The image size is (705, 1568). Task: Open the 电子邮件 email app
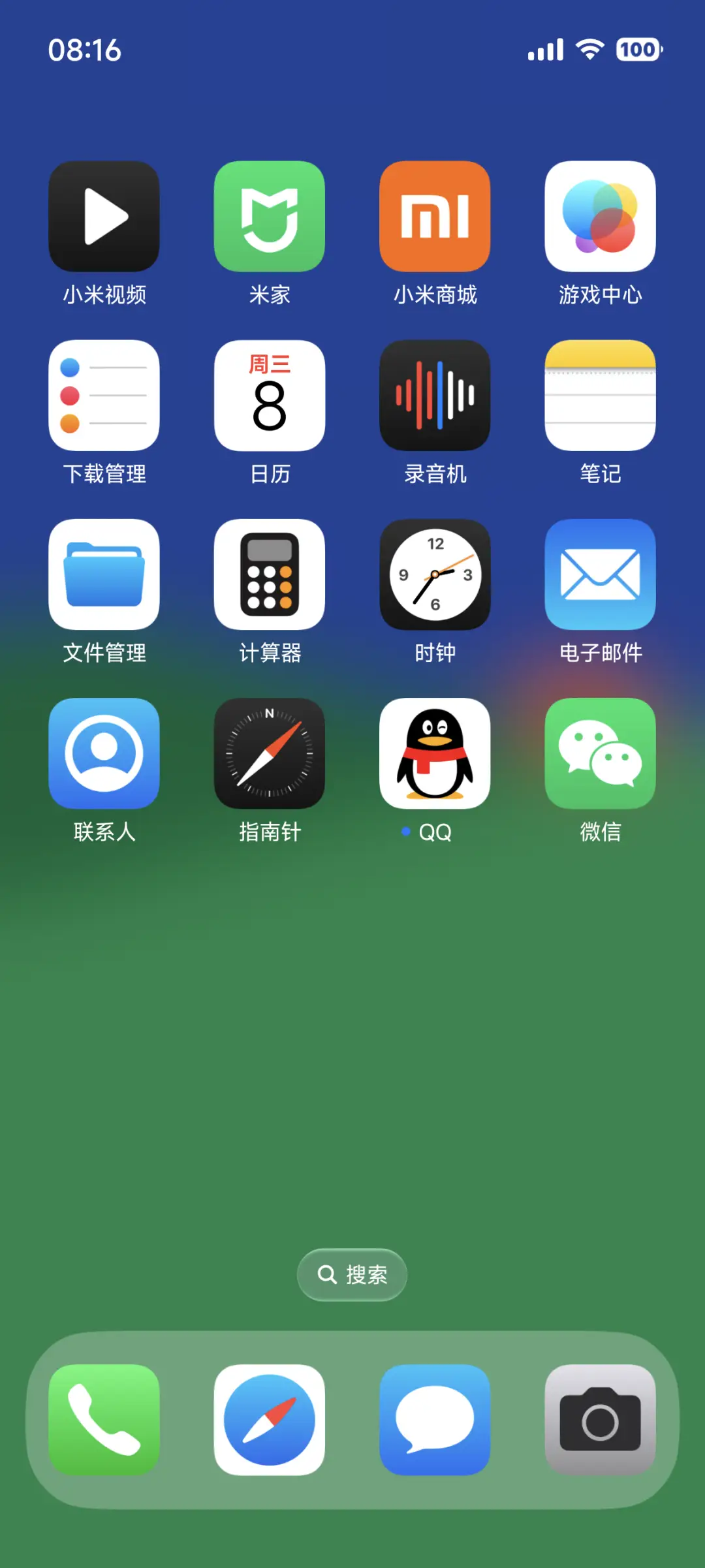click(x=600, y=574)
